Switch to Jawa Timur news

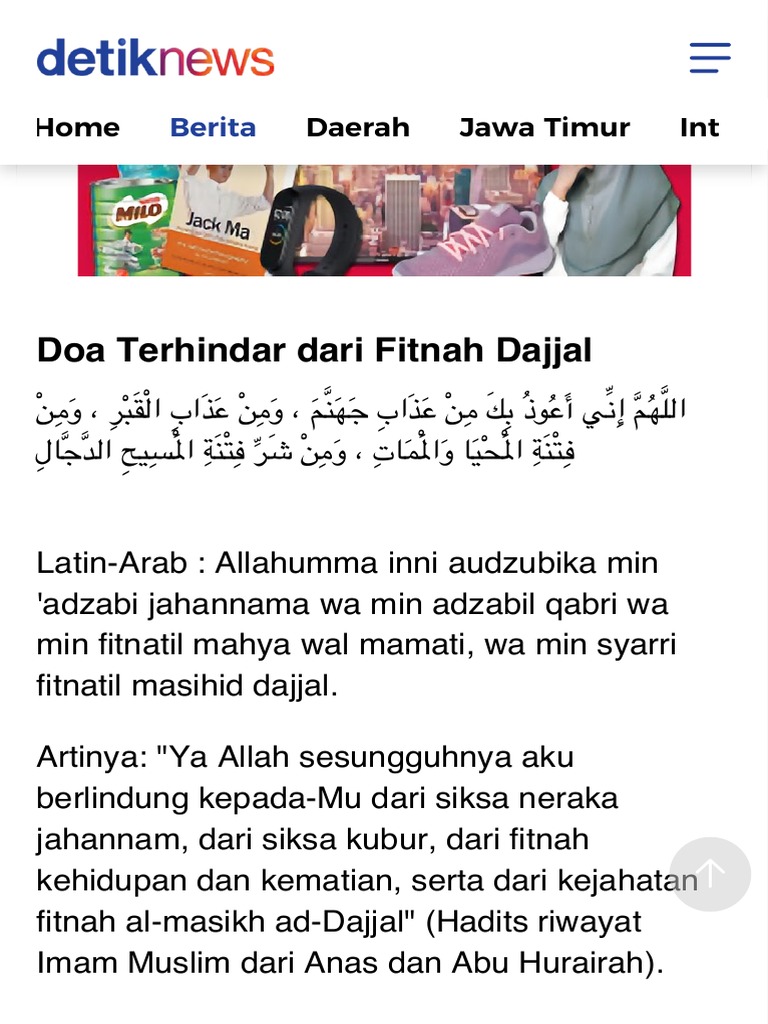544,128
